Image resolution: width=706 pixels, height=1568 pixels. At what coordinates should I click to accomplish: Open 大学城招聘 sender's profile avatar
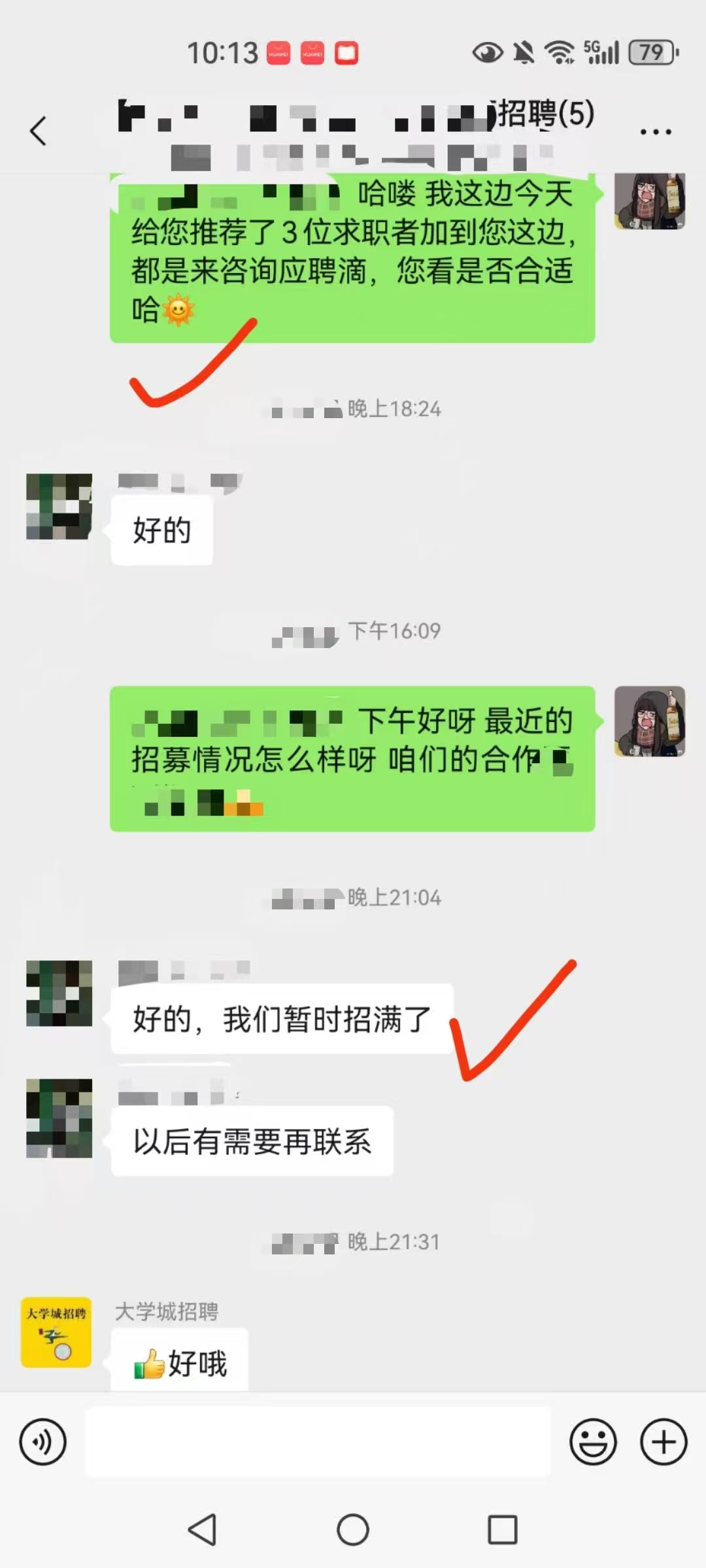(56, 1331)
